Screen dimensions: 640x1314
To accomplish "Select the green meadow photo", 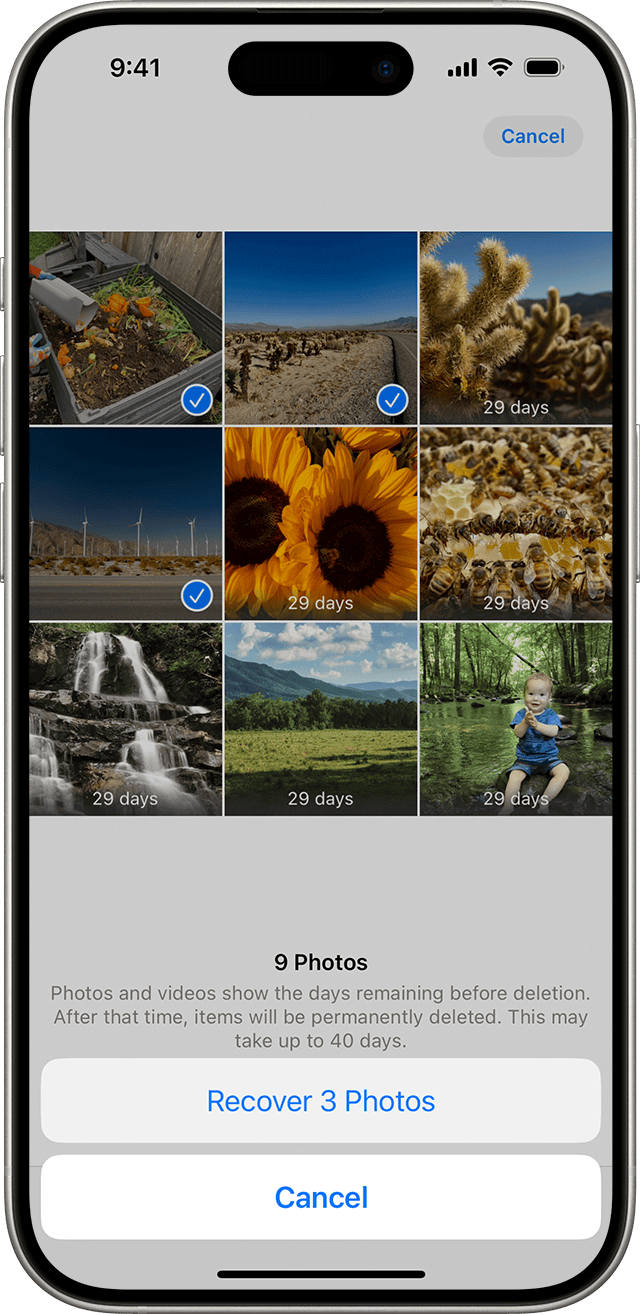I will pyautogui.click(x=320, y=719).
